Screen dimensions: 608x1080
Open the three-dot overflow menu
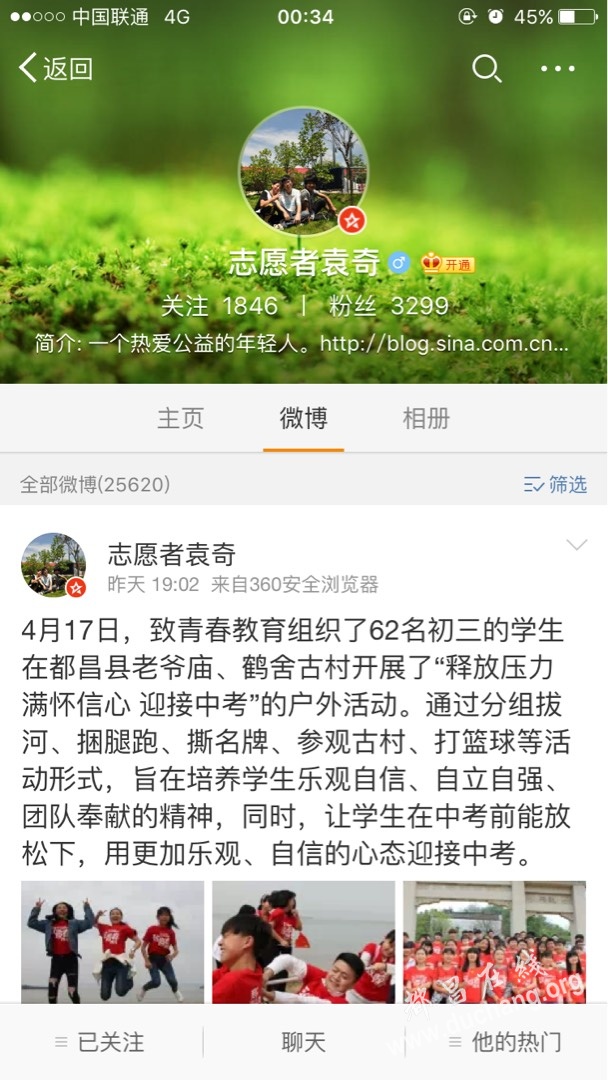click(557, 69)
